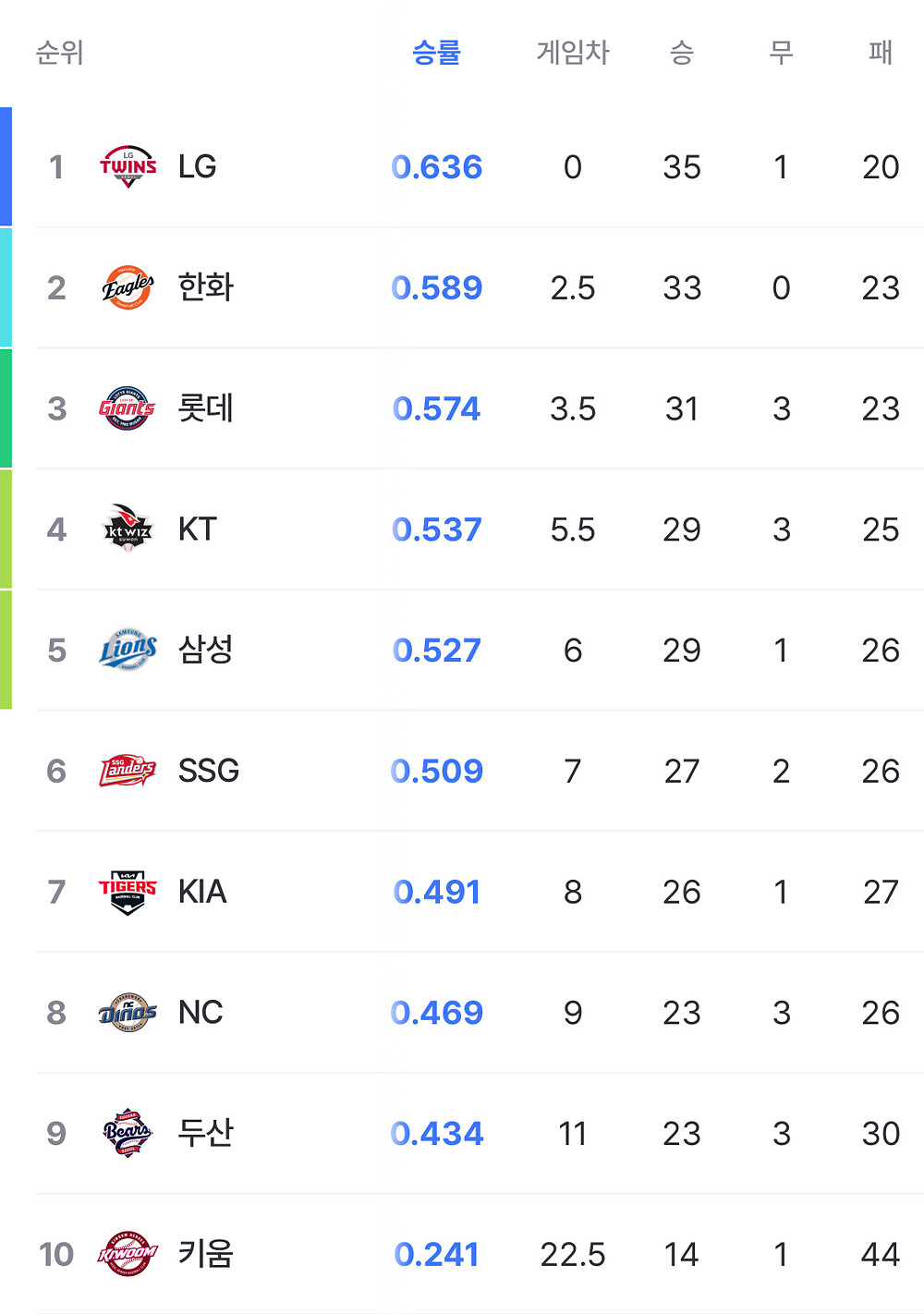Click the 키움 team name
The height and width of the screenshot is (1314, 924).
point(205,1254)
